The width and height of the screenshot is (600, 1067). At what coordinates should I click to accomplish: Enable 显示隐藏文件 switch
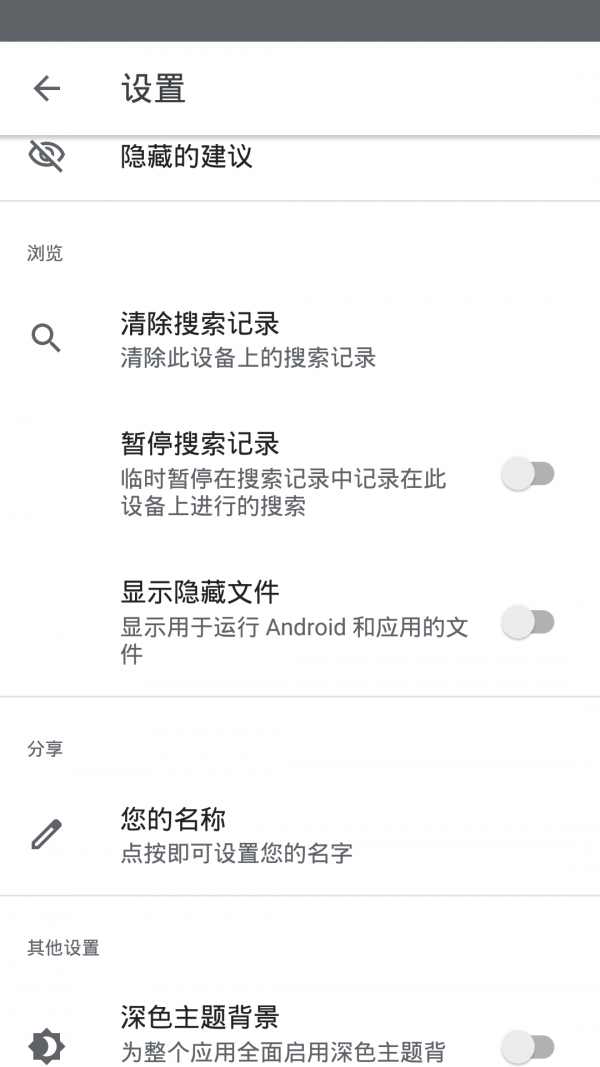coord(527,623)
